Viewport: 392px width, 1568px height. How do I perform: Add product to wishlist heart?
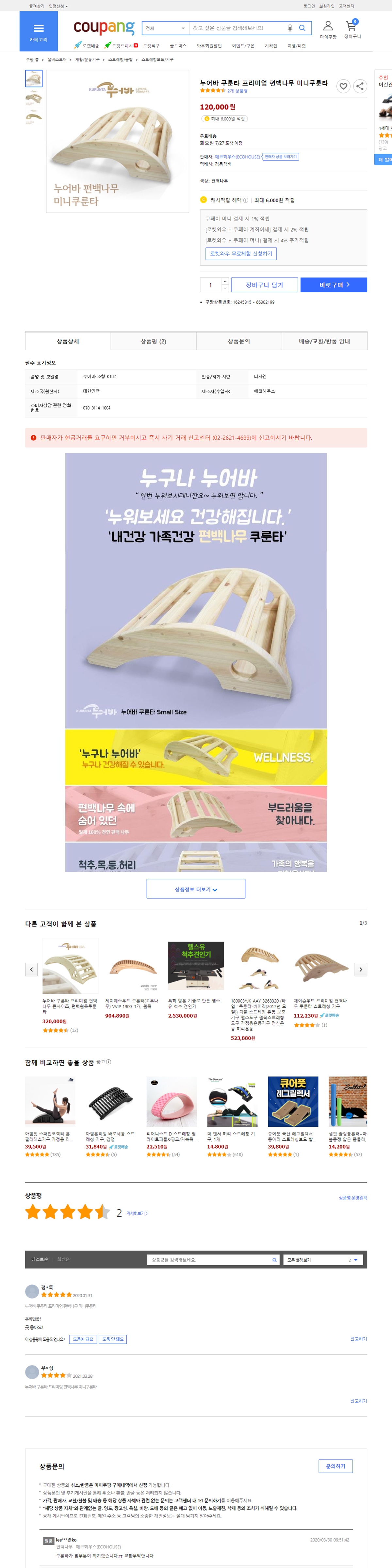[x=343, y=87]
